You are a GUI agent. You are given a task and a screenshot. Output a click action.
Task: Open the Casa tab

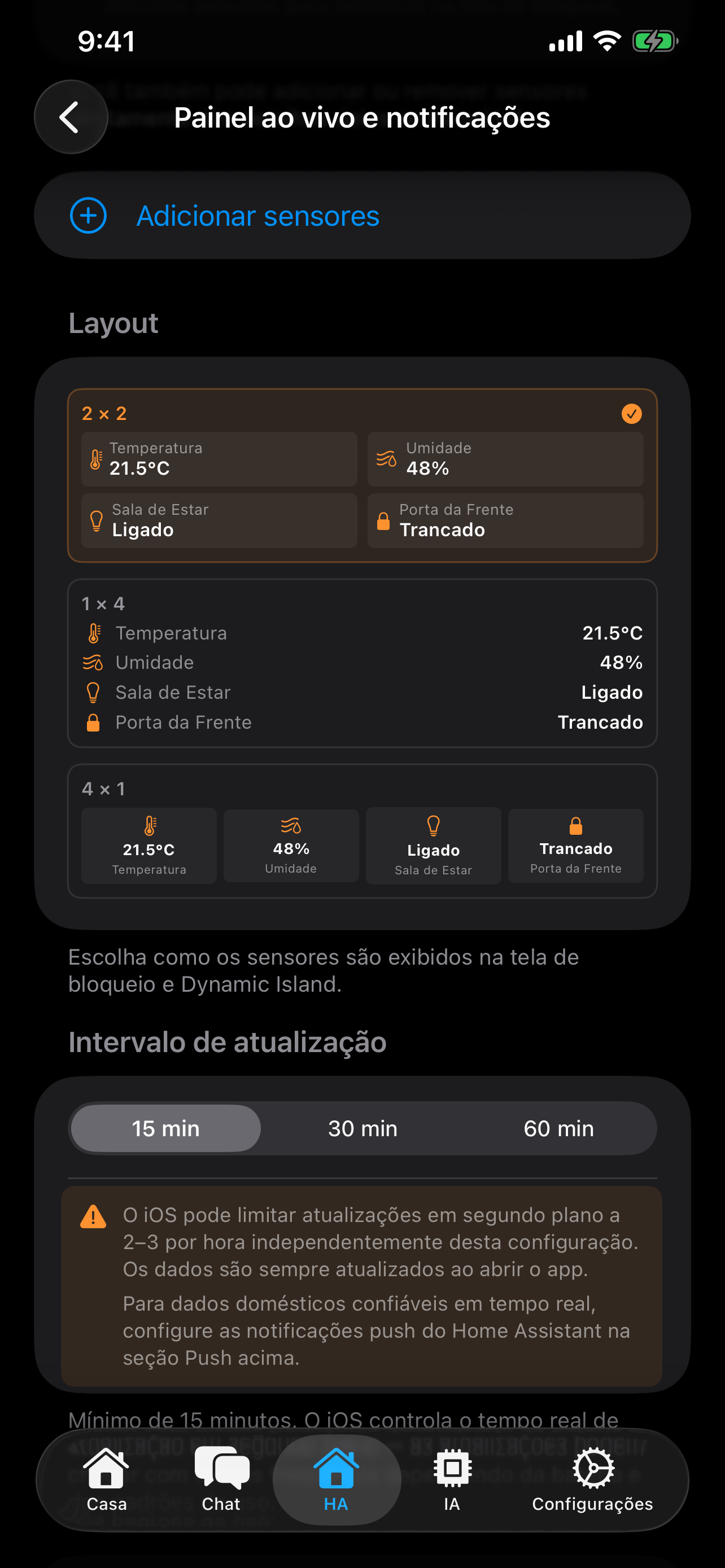107,1470
